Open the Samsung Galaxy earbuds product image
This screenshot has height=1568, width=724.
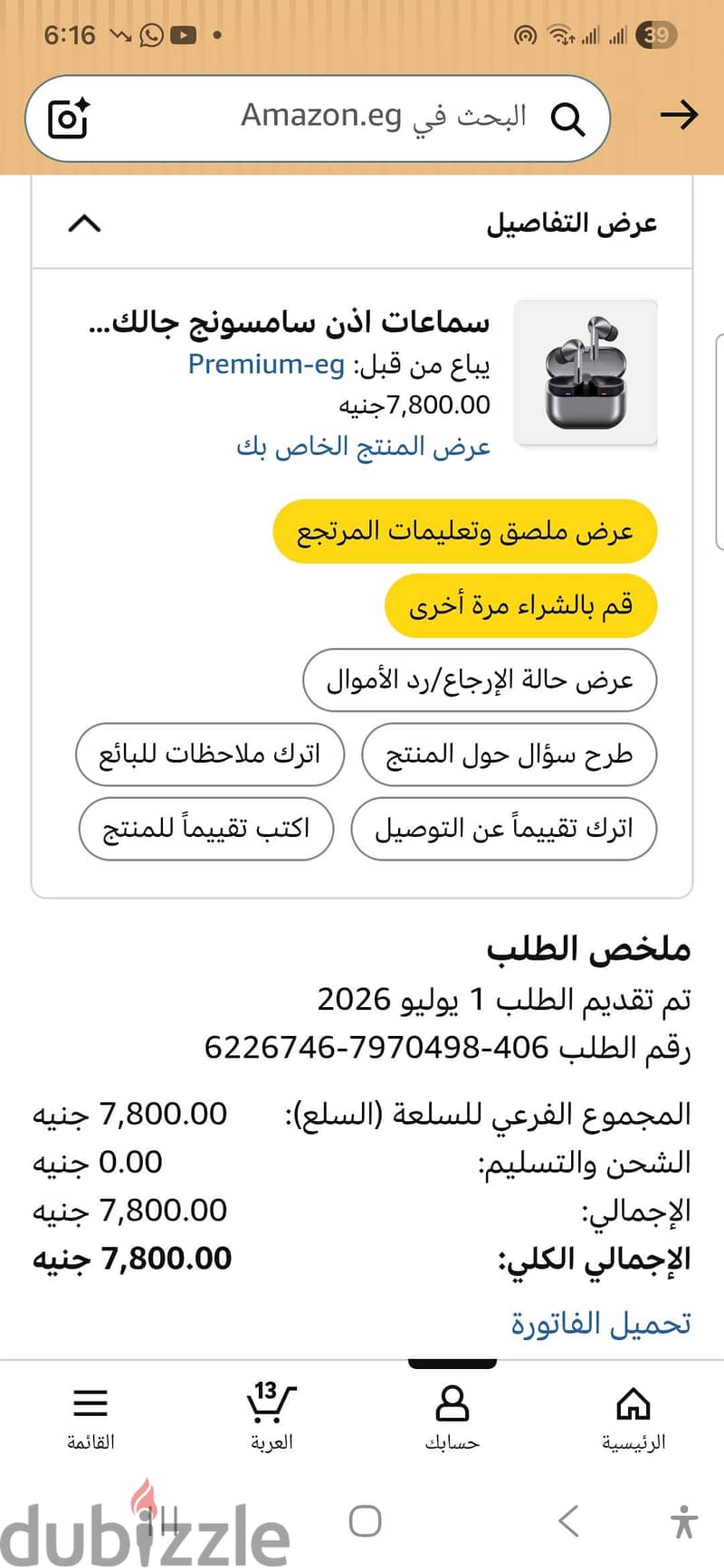586,373
